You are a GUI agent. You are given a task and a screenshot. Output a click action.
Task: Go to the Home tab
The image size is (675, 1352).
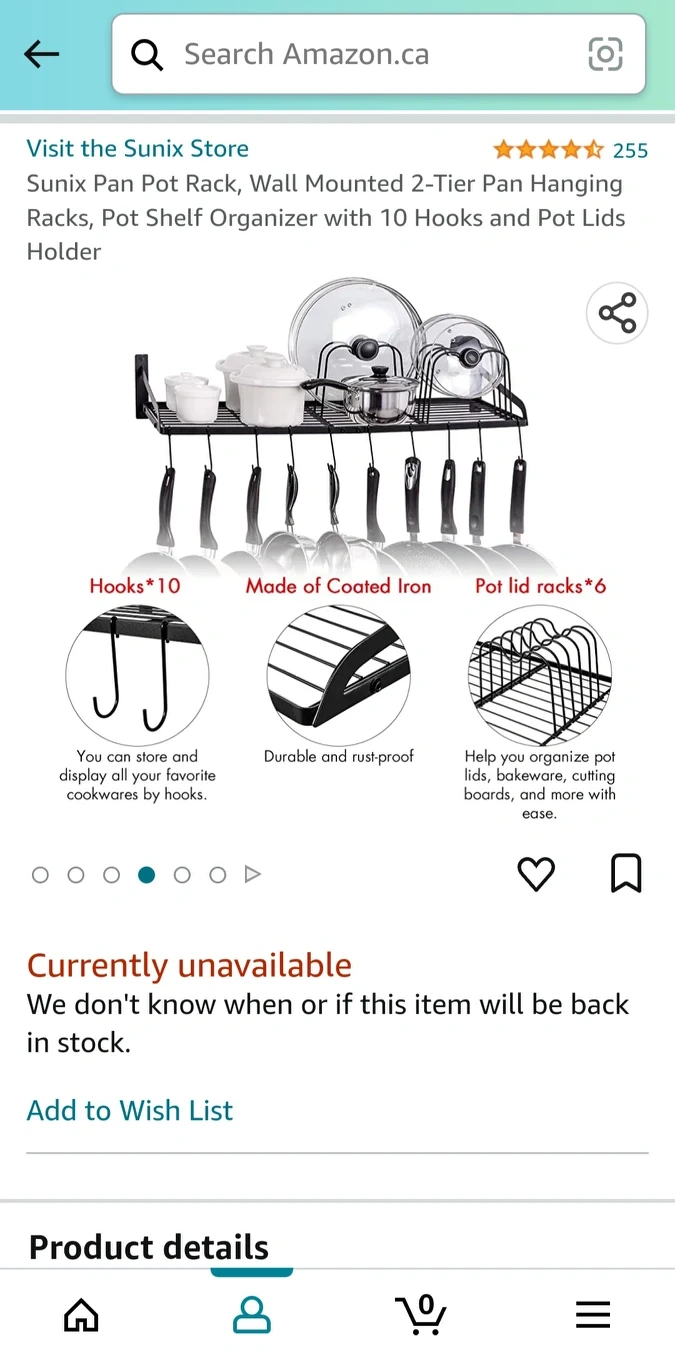click(81, 1314)
